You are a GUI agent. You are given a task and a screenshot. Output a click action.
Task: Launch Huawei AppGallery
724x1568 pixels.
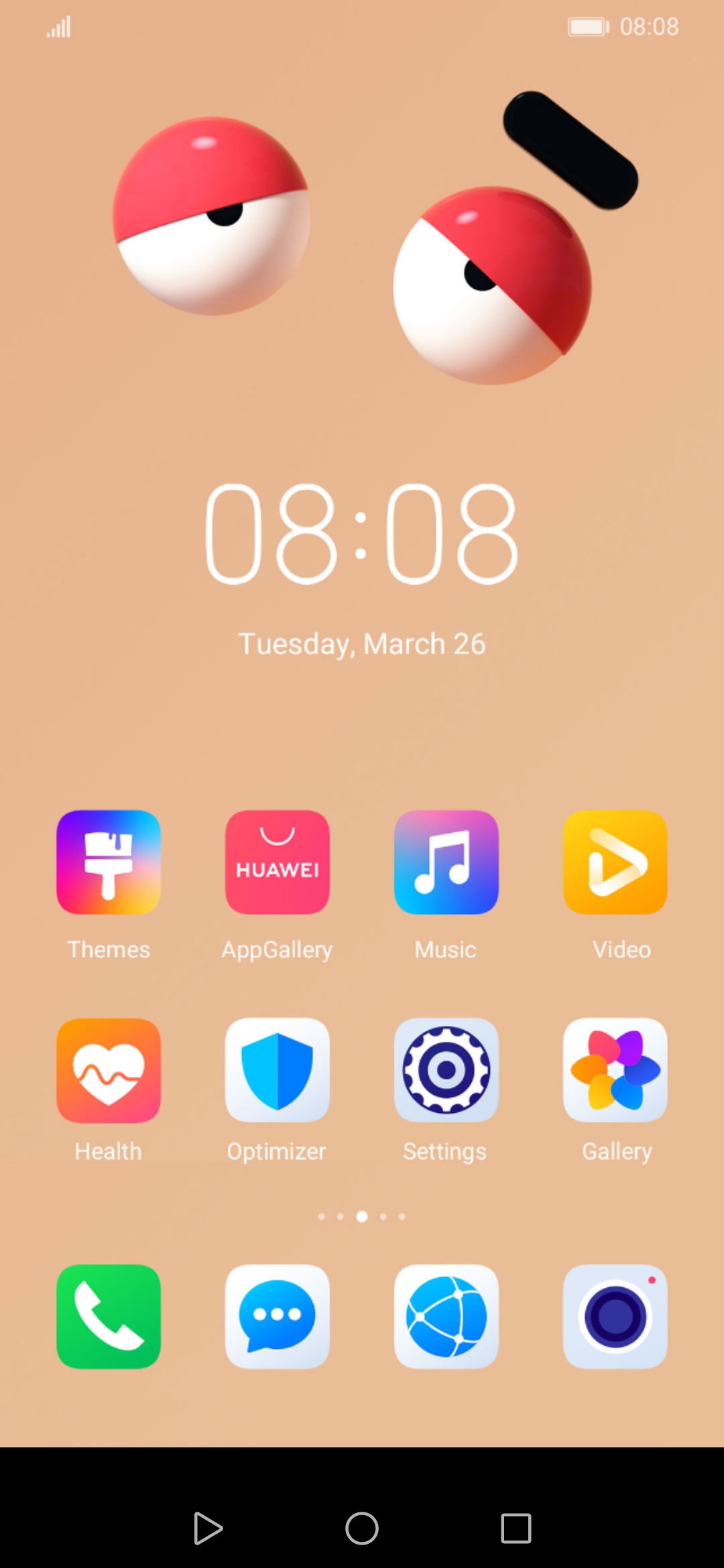coord(278,862)
